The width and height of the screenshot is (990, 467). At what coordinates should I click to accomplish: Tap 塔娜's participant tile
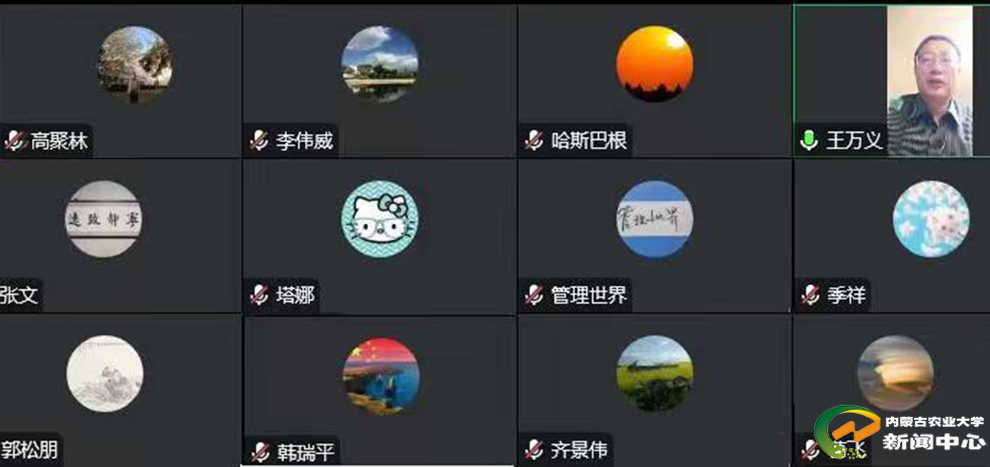point(379,236)
